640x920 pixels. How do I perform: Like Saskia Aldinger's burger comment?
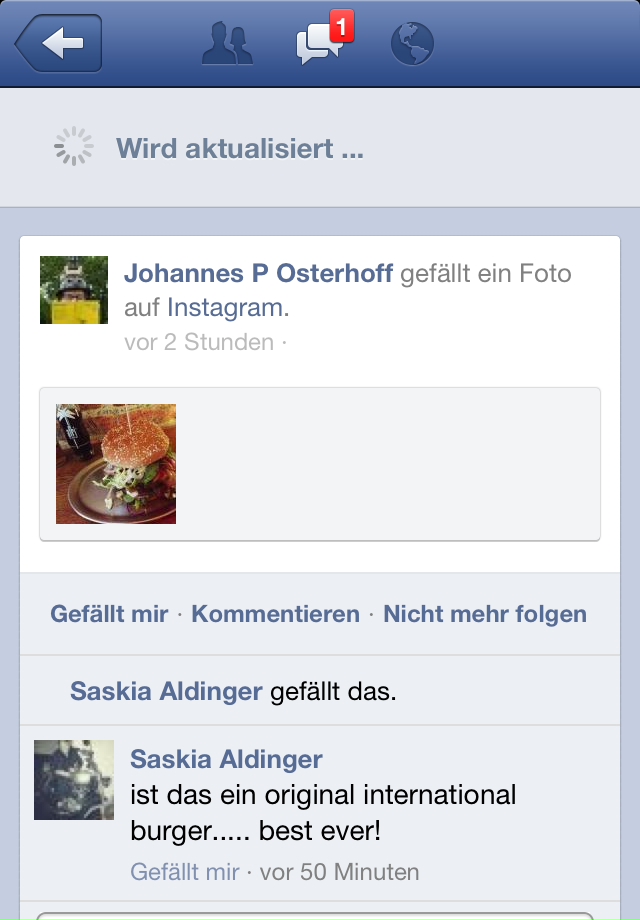(x=185, y=872)
